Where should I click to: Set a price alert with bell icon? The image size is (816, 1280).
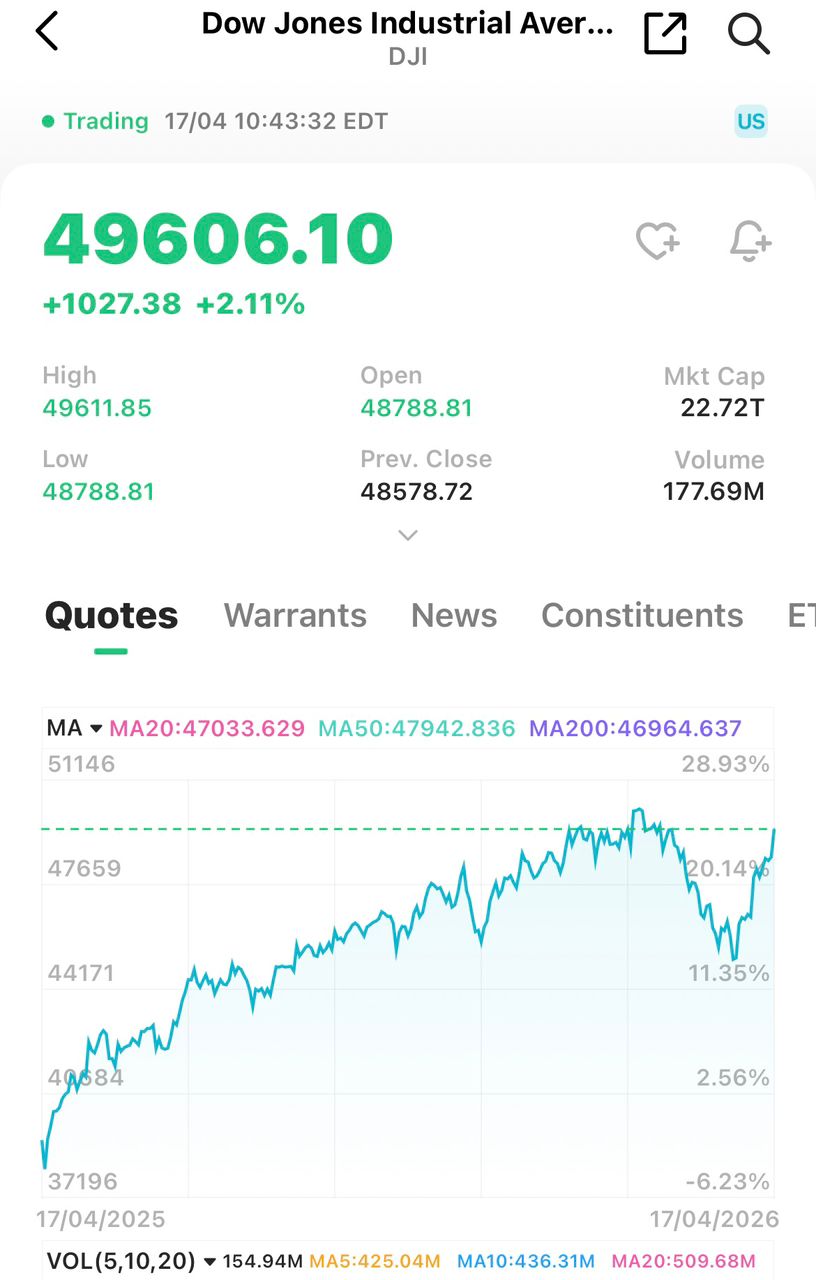pyautogui.click(x=750, y=241)
